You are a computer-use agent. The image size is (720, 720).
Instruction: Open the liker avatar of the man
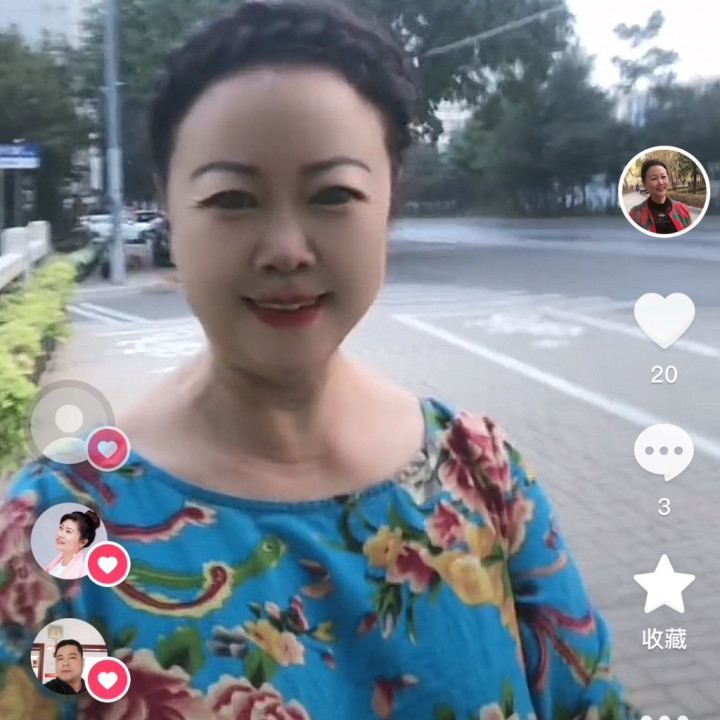point(69,656)
